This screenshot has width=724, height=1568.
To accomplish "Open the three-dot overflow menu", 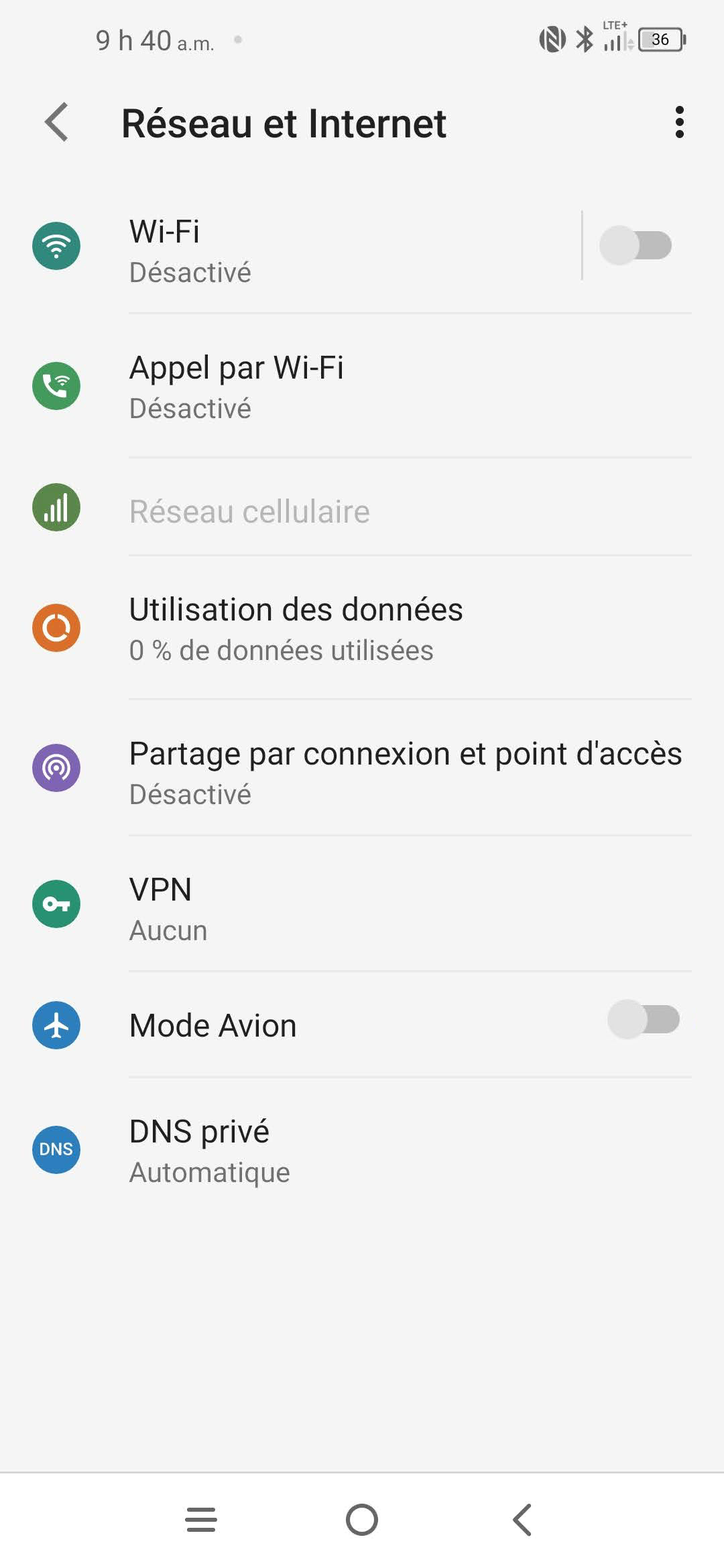I will pos(680,123).
